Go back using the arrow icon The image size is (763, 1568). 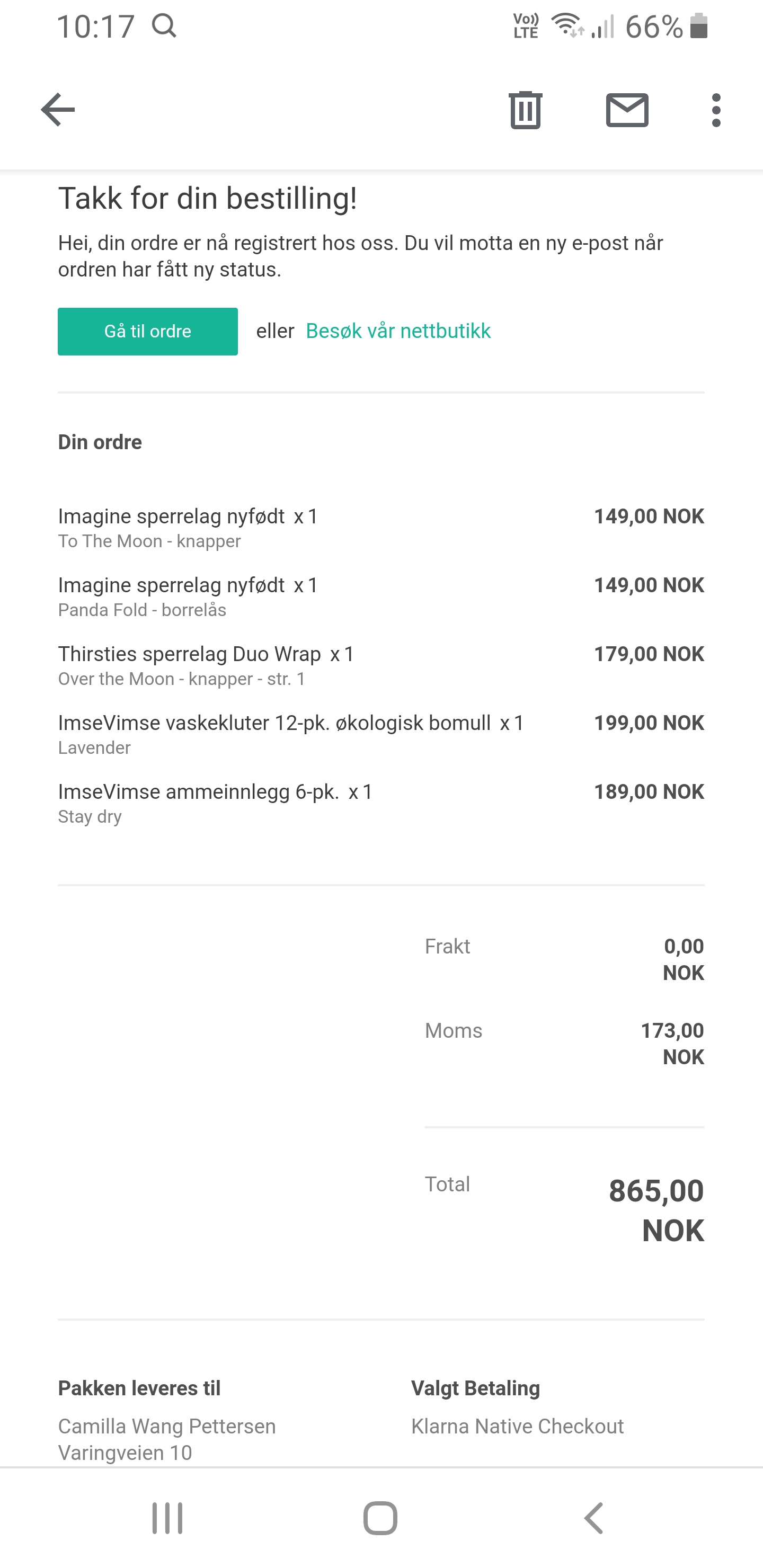click(x=58, y=110)
